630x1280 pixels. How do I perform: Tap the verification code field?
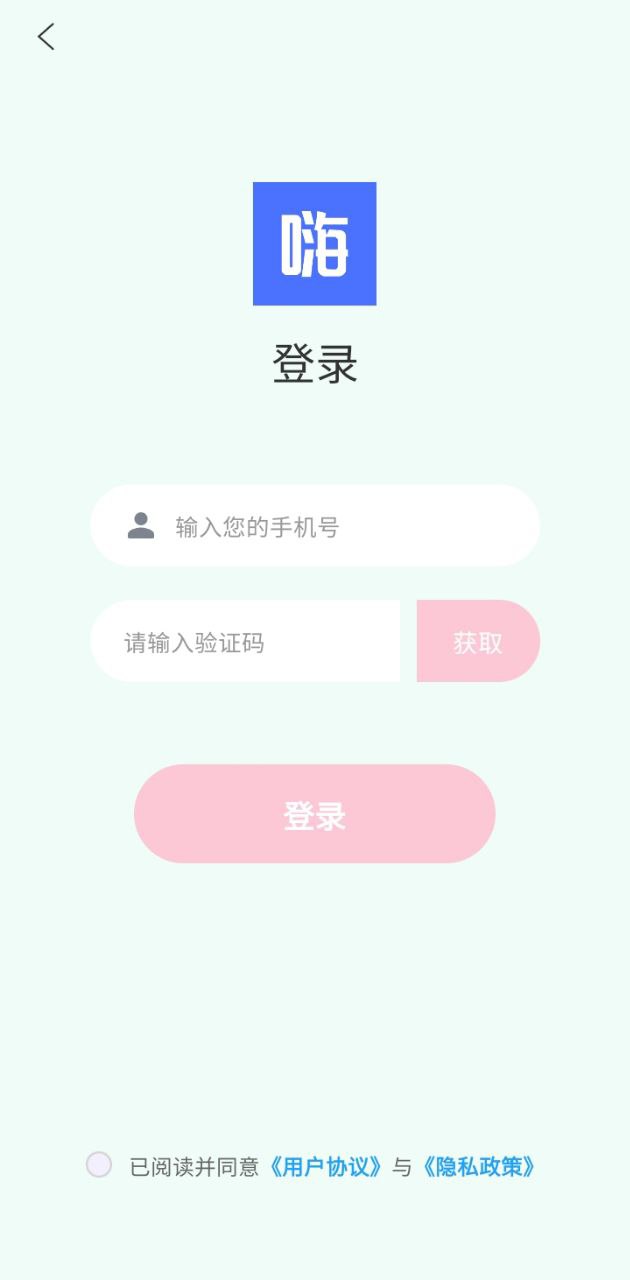[x=245, y=642]
